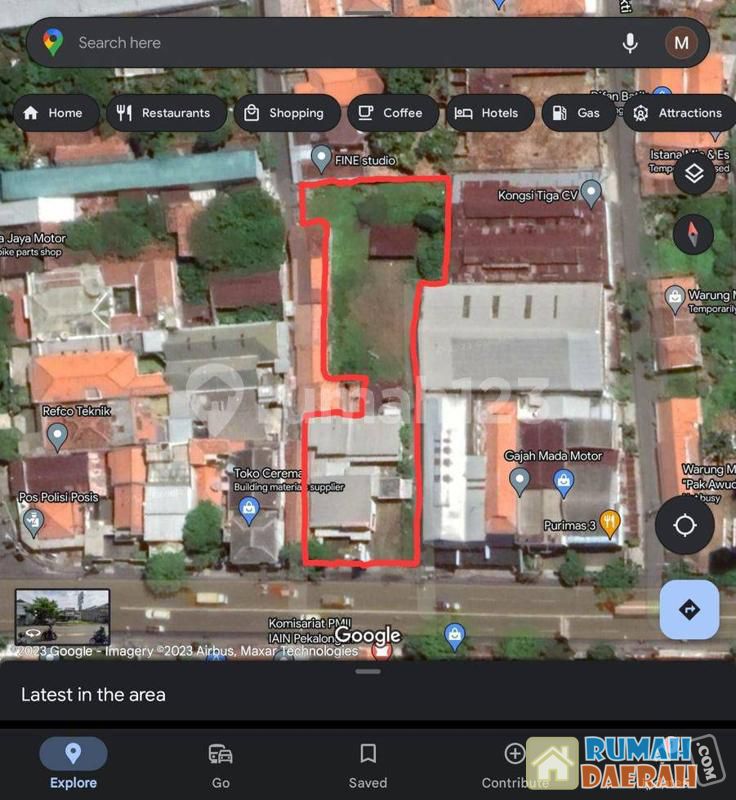736x800 pixels.
Task: Show Shopping places nearby
Action: [284, 113]
